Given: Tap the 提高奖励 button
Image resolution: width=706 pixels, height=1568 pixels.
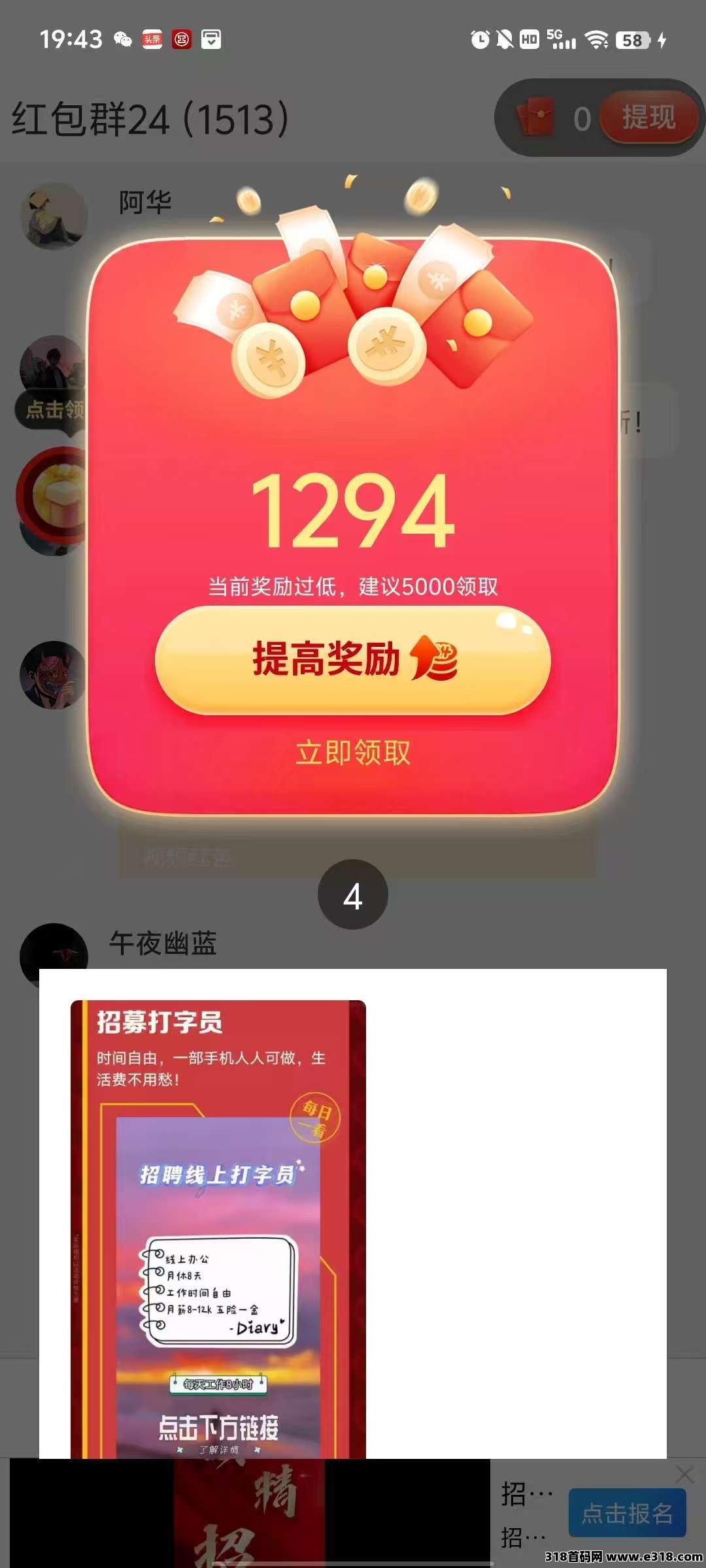Looking at the screenshot, I should [352, 660].
